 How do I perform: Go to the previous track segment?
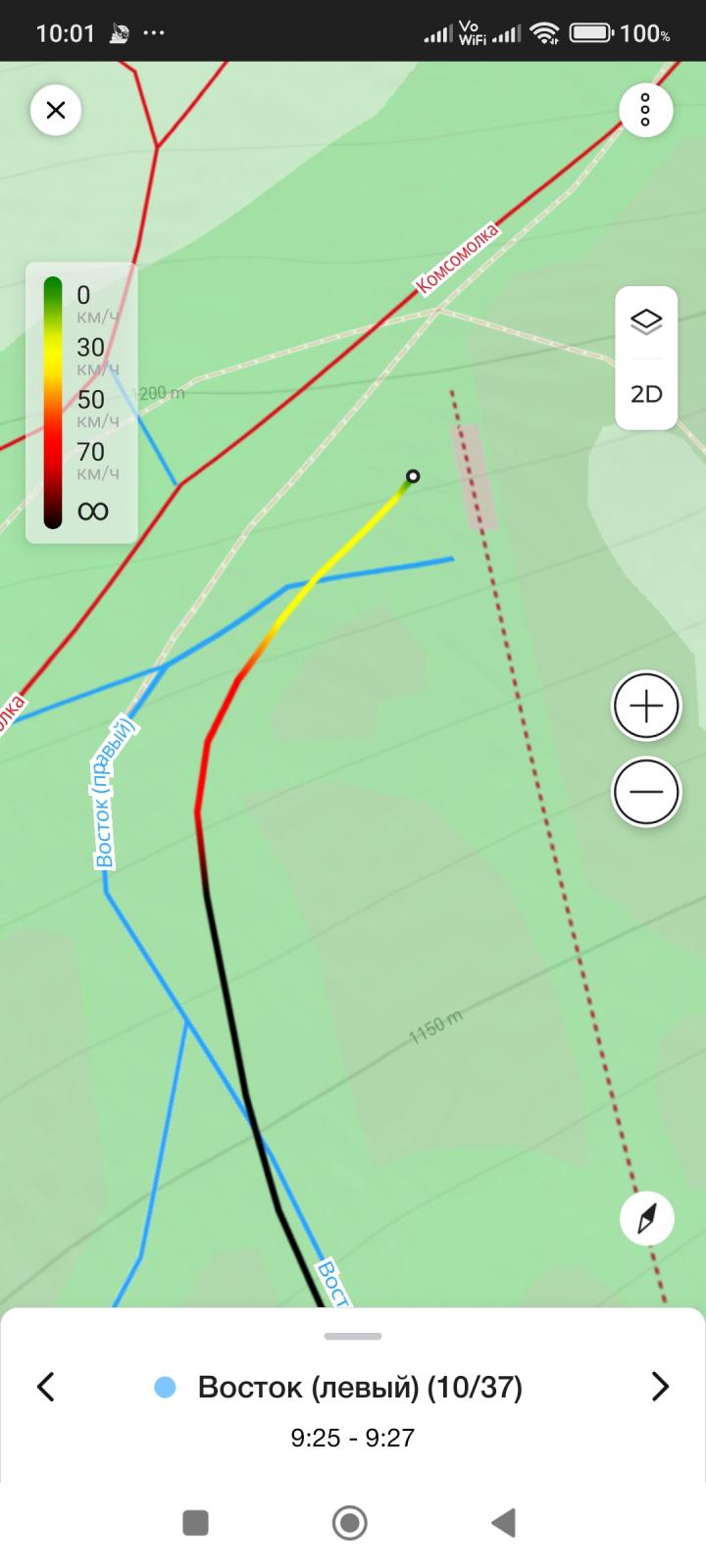click(46, 1387)
